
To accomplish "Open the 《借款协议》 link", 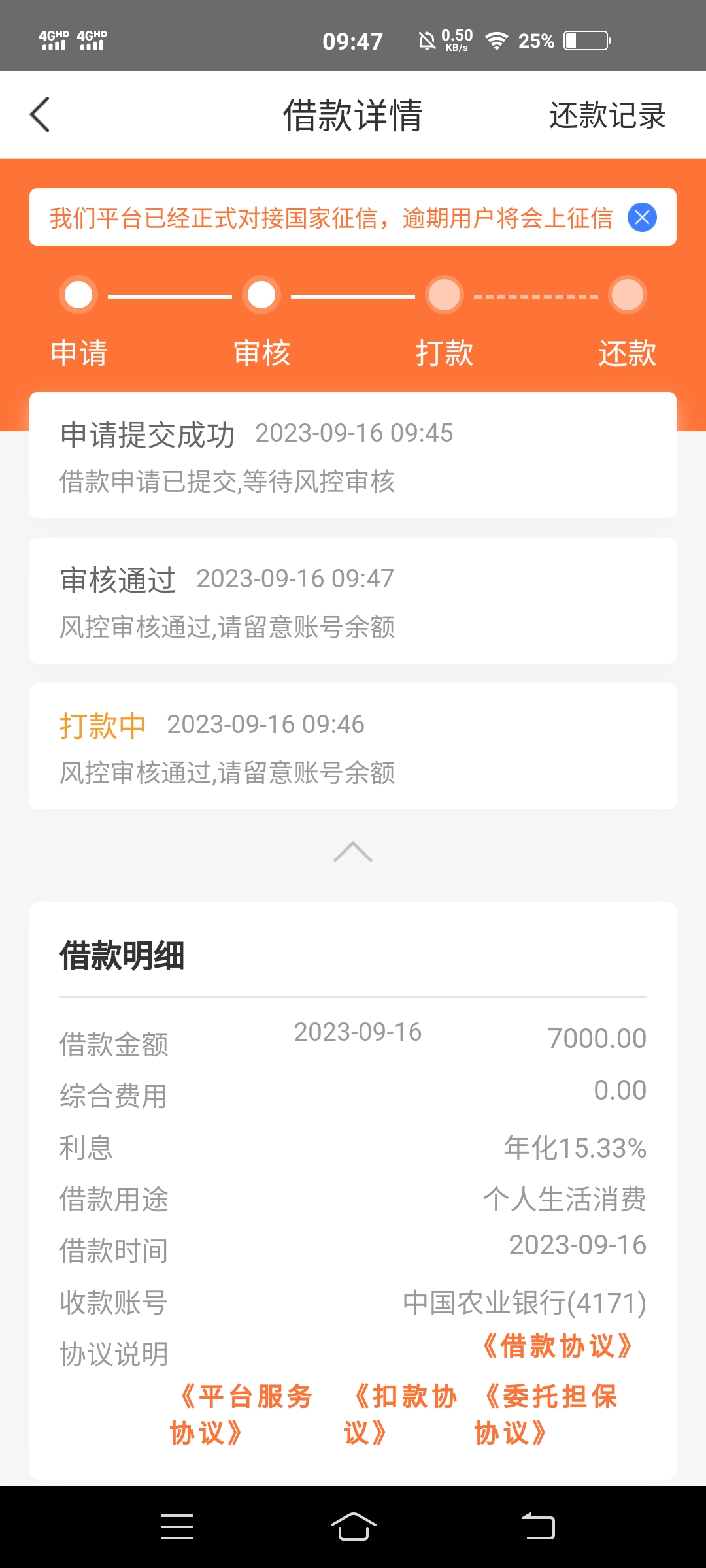I will (557, 1346).
